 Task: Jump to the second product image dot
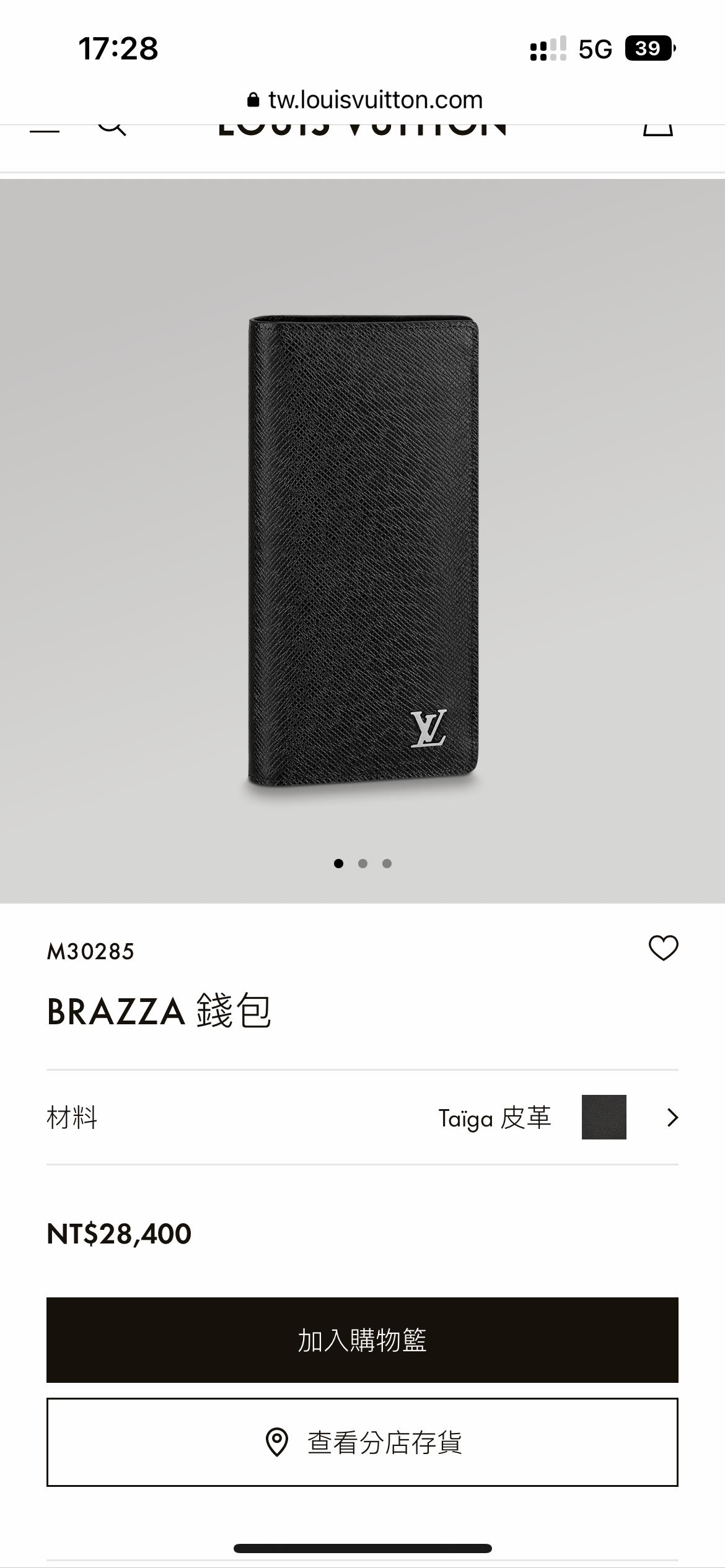click(362, 863)
